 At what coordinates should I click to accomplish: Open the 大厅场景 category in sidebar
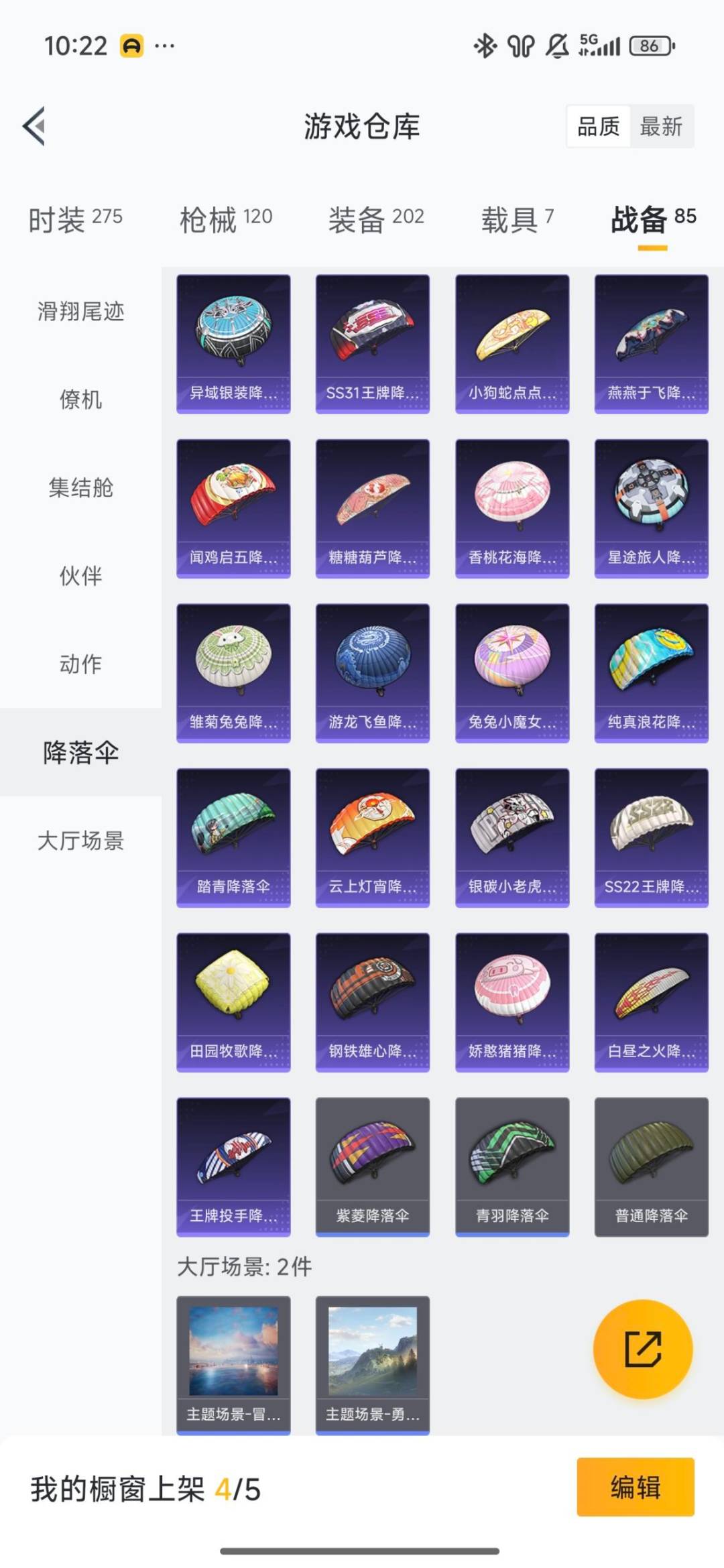point(80,841)
